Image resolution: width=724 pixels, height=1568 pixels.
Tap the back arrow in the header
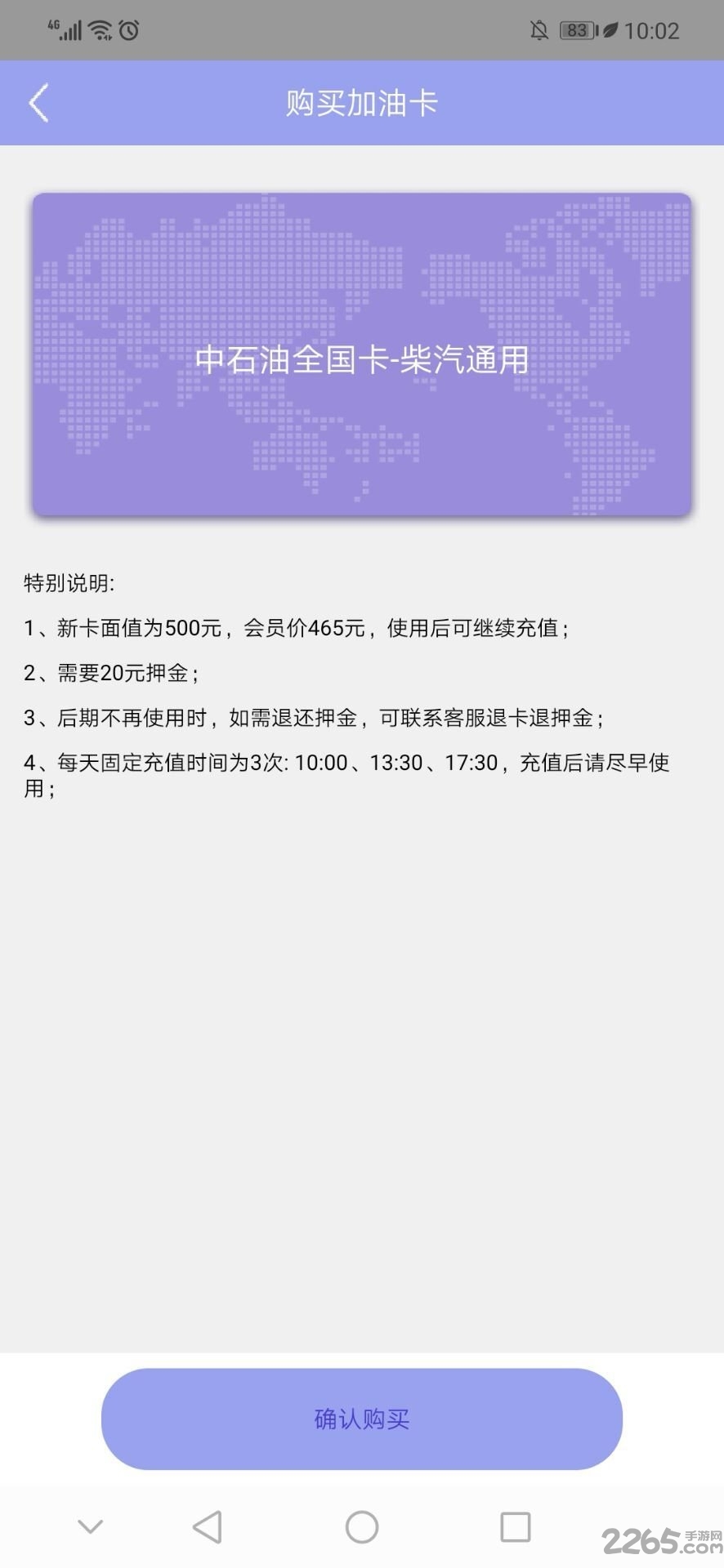tap(38, 102)
